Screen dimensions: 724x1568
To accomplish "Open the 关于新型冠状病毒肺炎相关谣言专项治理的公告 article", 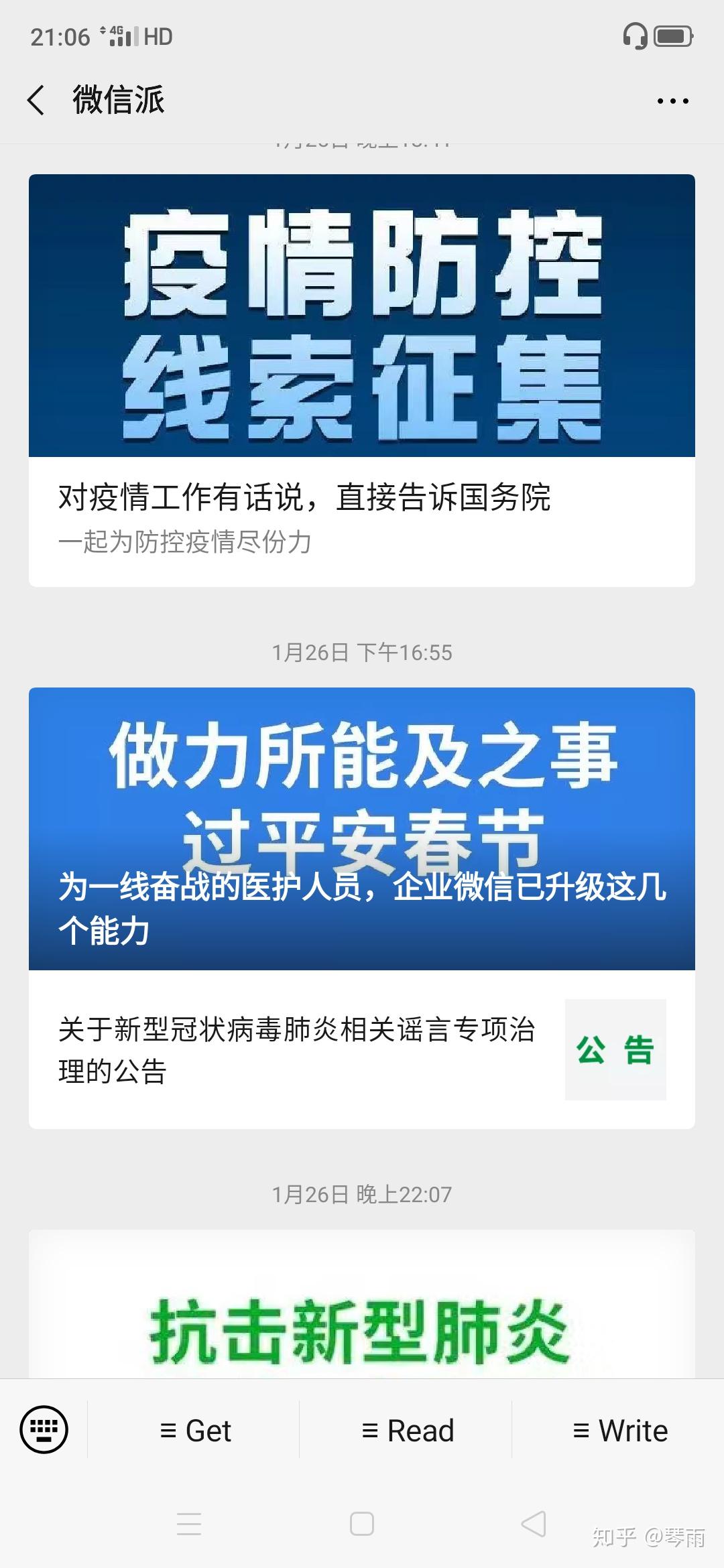I will pyautogui.click(x=361, y=1049).
